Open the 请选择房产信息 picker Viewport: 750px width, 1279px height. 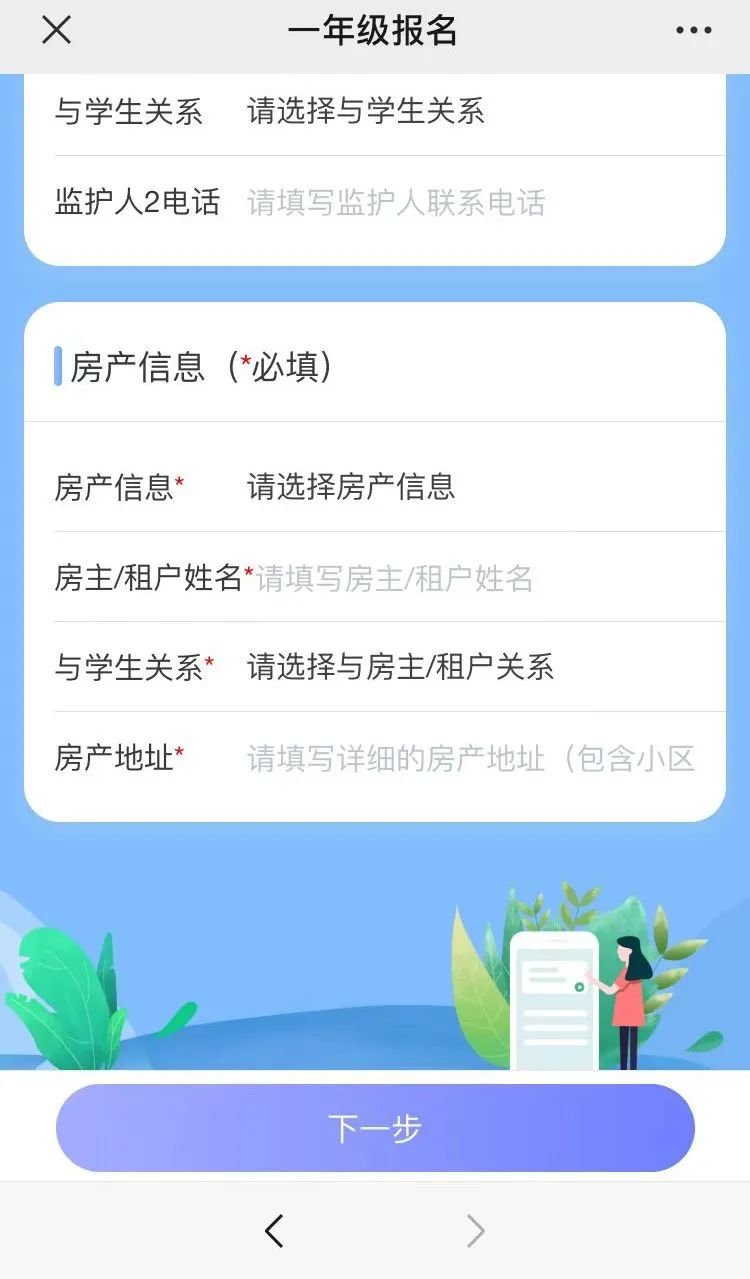[x=351, y=487]
